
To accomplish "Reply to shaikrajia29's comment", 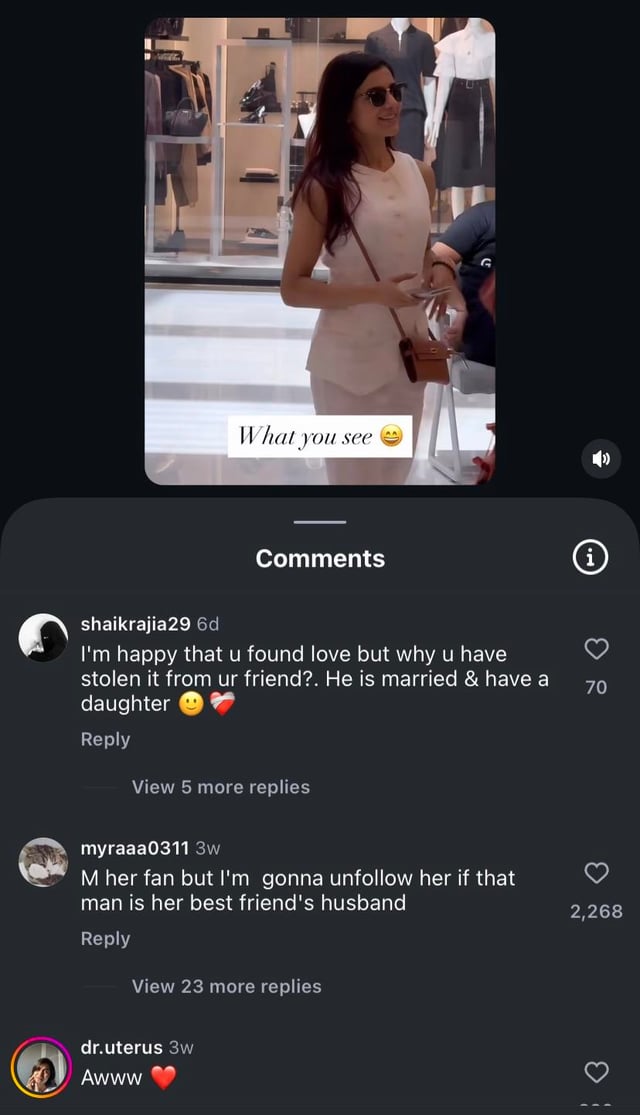I will tap(105, 739).
